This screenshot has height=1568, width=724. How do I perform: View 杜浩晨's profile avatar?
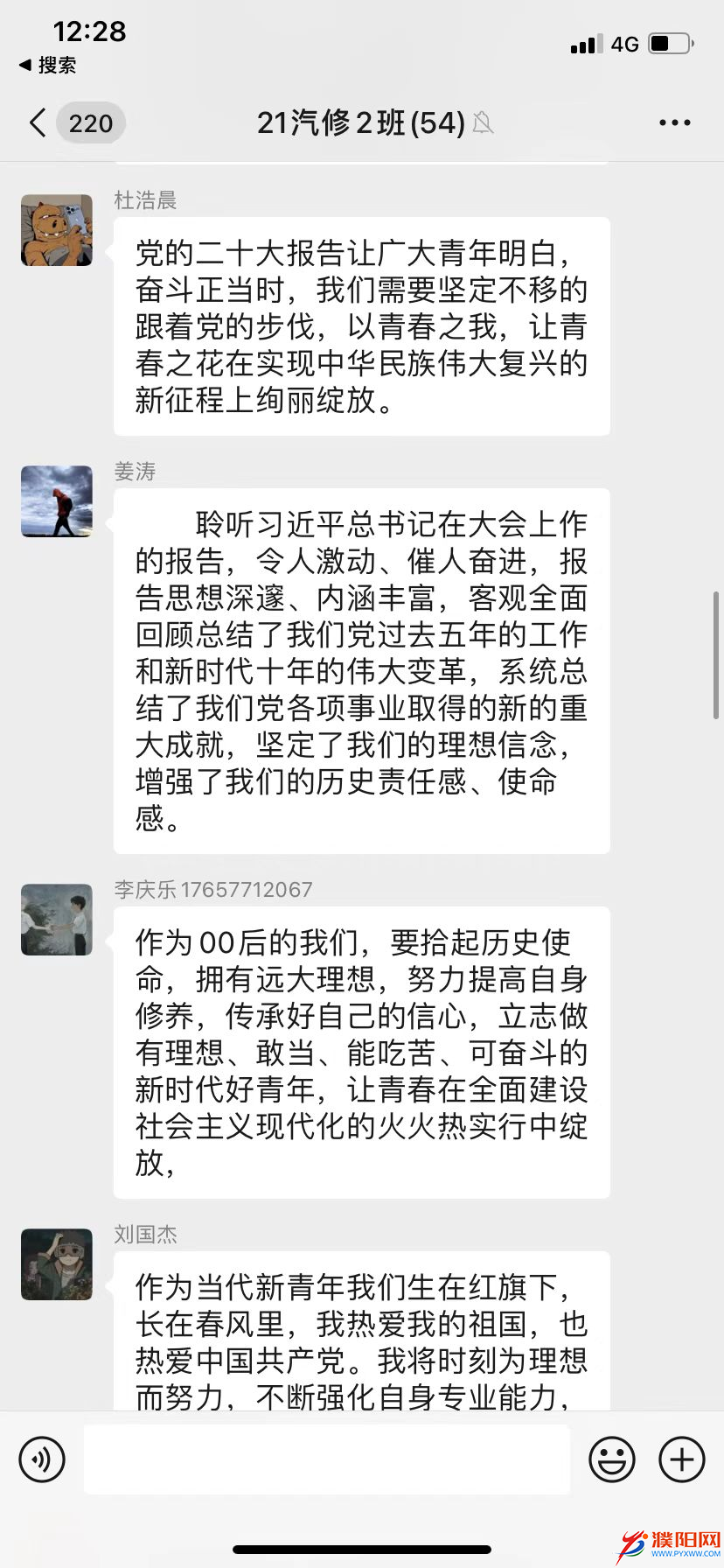point(57,230)
